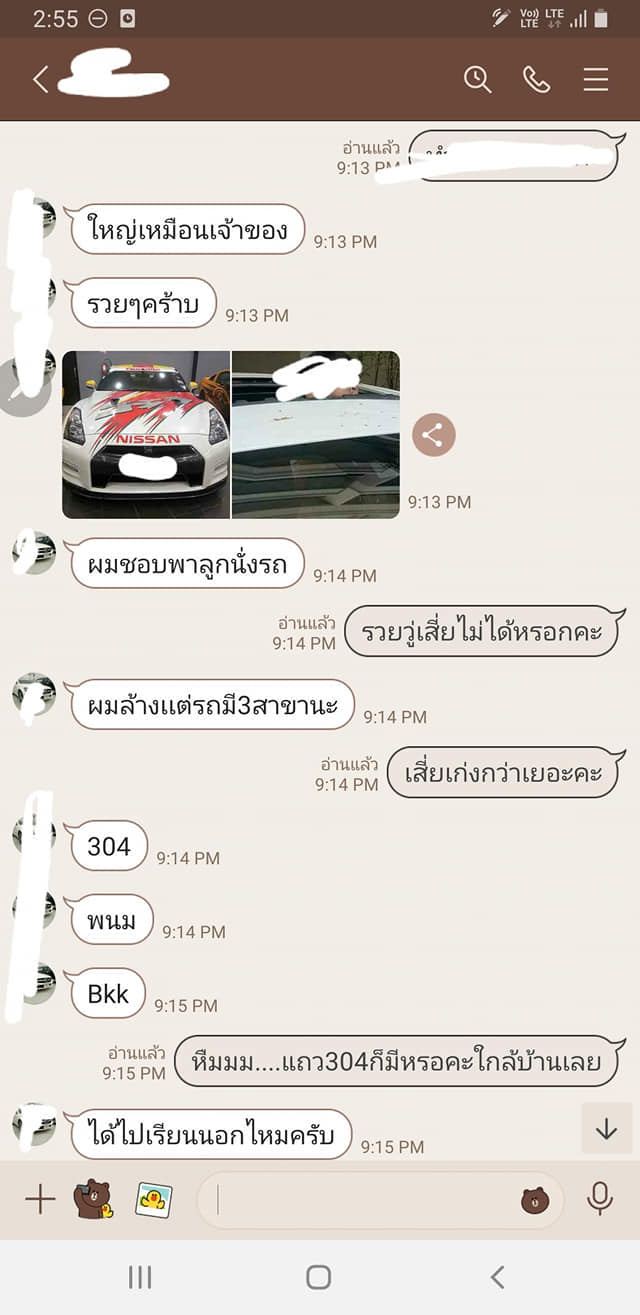The image size is (640, 1315).
Task: Start a voice call
Action: [x=537, y=80]
